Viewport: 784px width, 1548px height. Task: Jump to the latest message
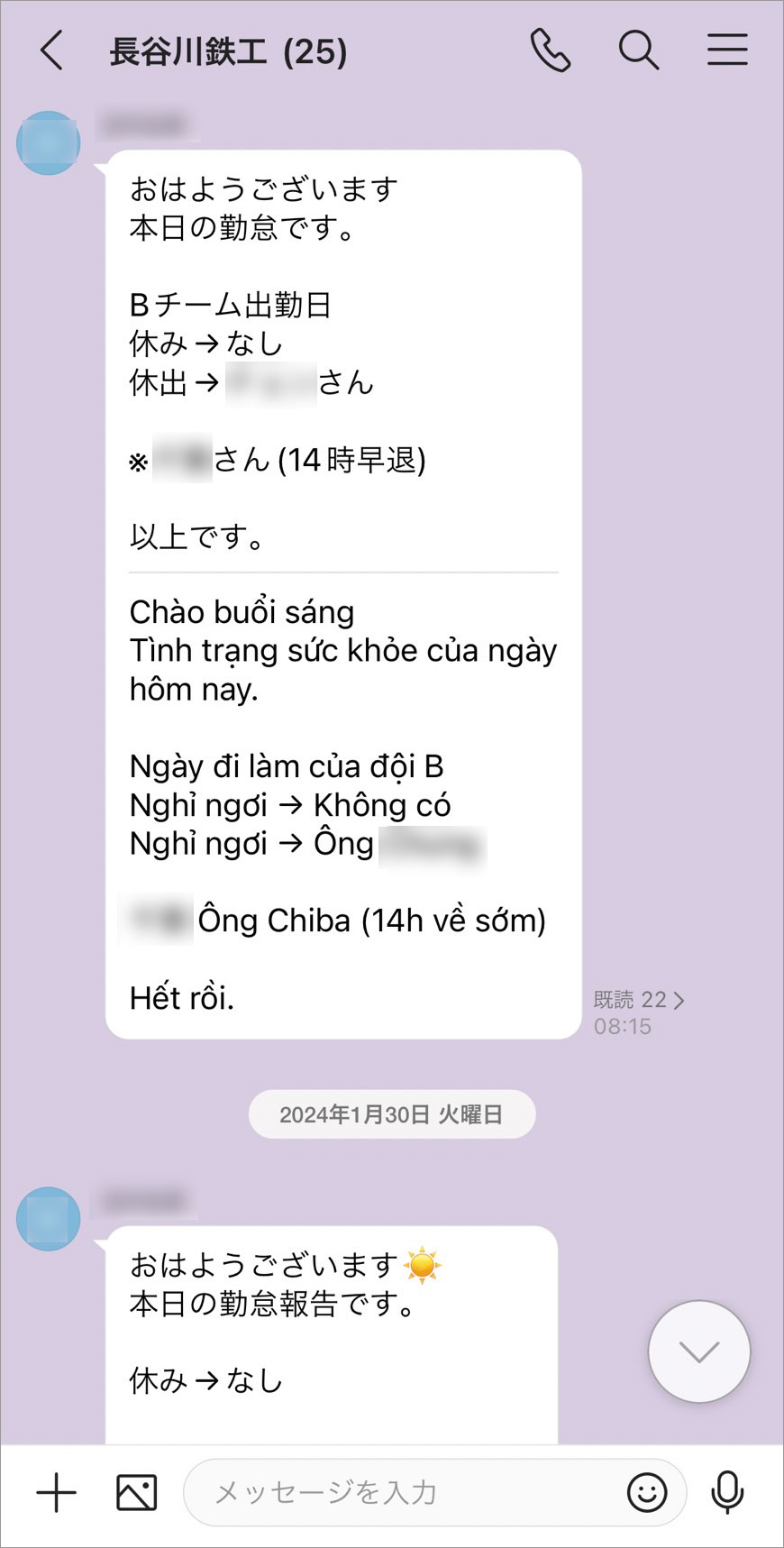point(698,1351)
